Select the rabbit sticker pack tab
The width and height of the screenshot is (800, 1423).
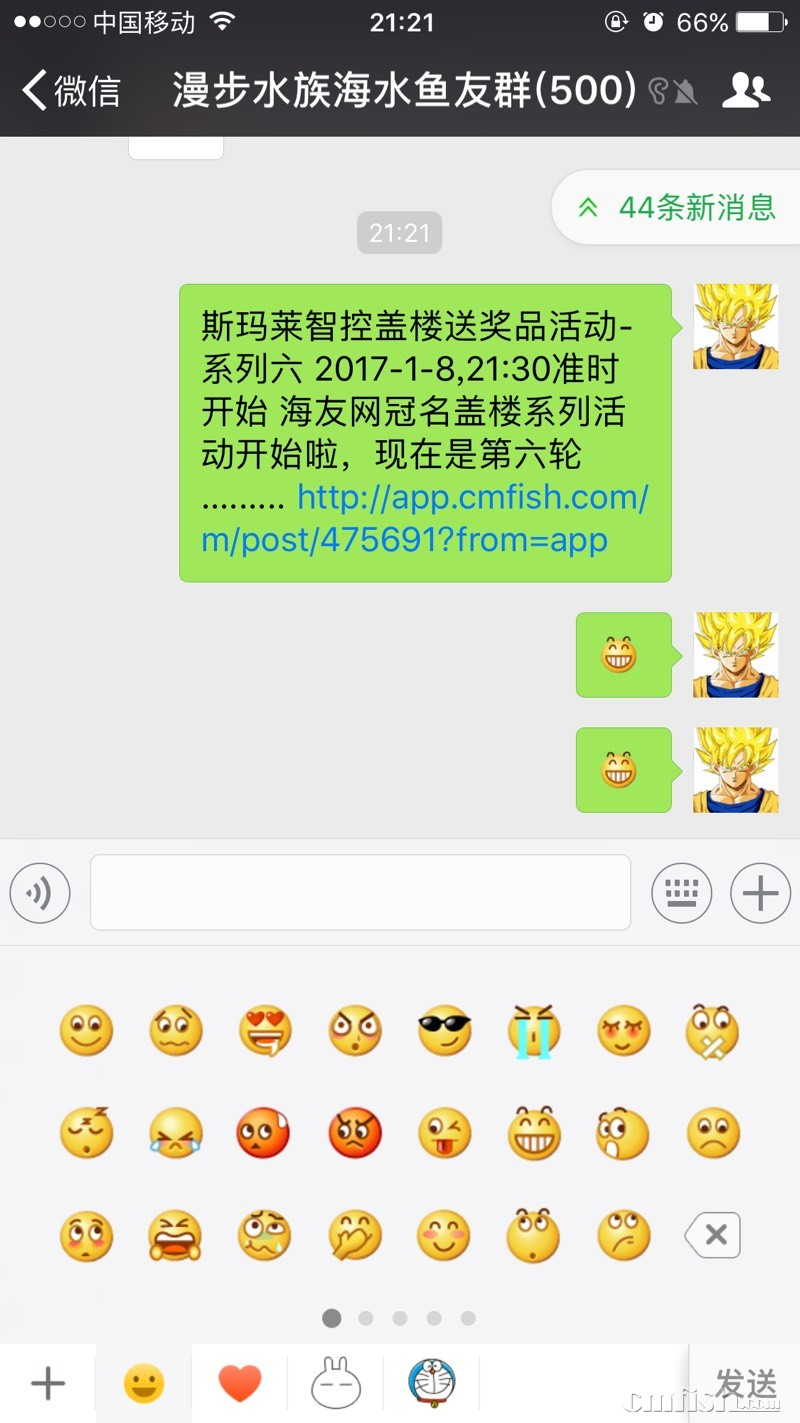pos(335,1384)
